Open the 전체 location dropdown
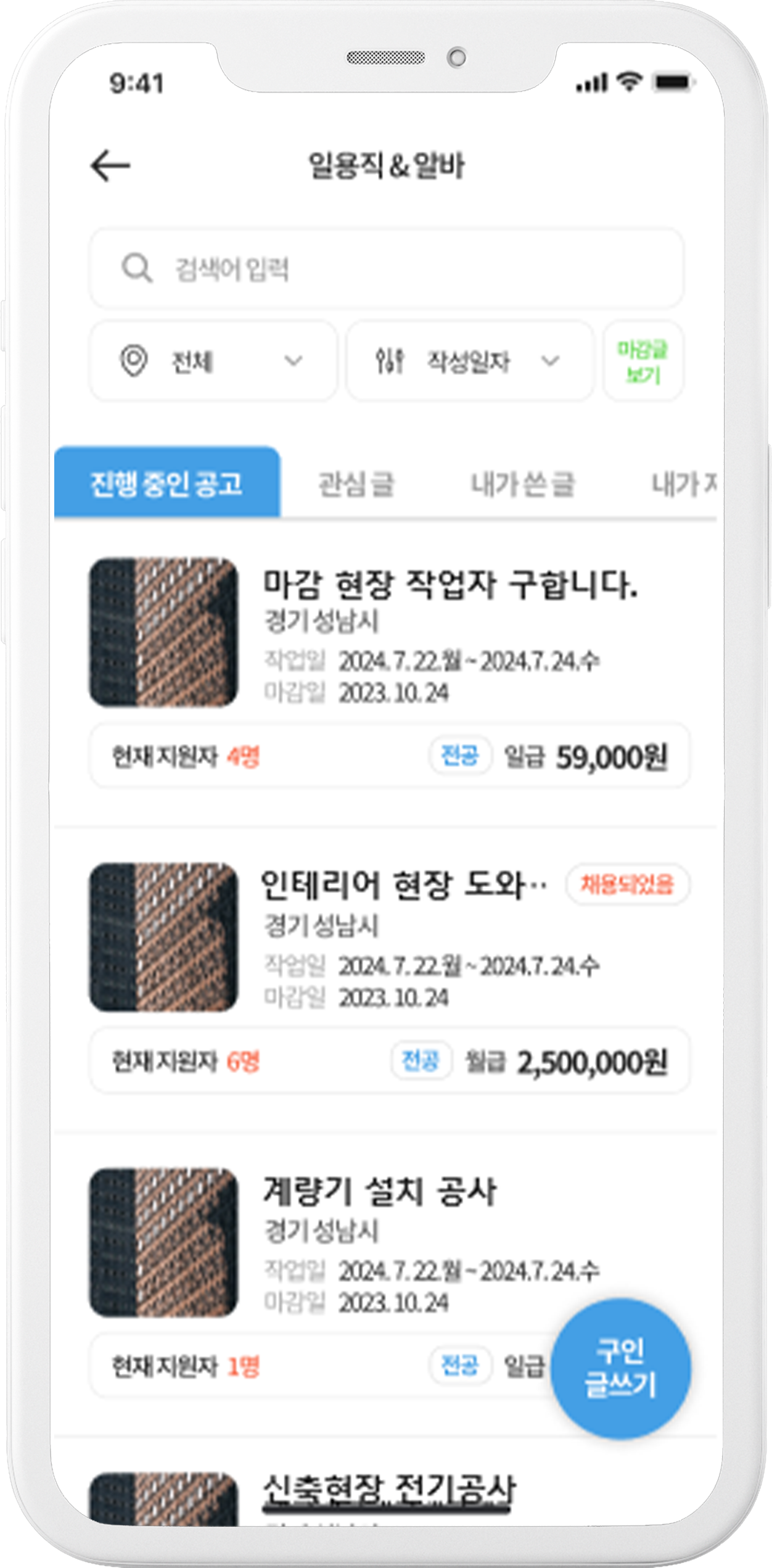 213,361
